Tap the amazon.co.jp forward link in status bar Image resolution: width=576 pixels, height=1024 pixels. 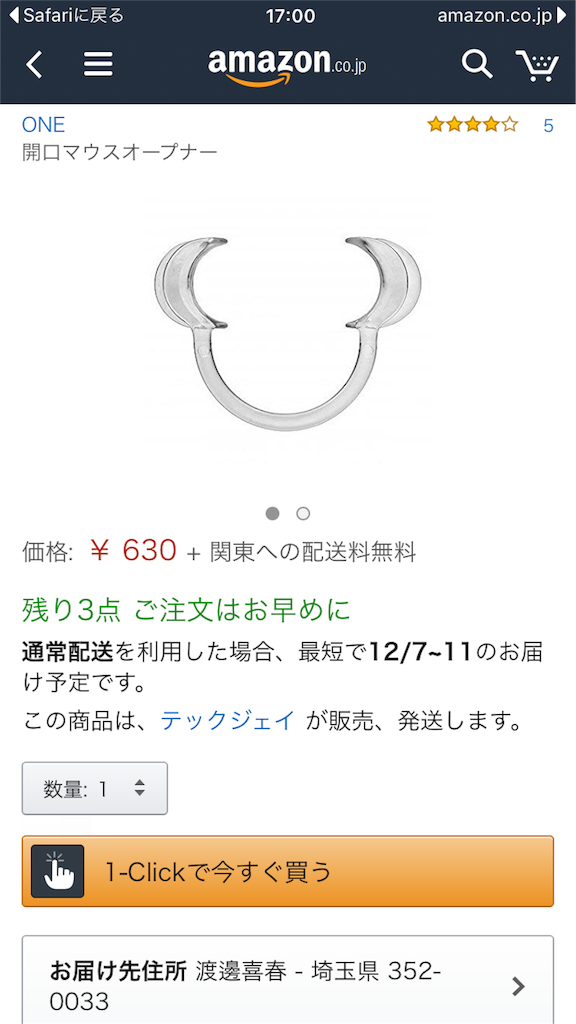(x=502, y=15)
